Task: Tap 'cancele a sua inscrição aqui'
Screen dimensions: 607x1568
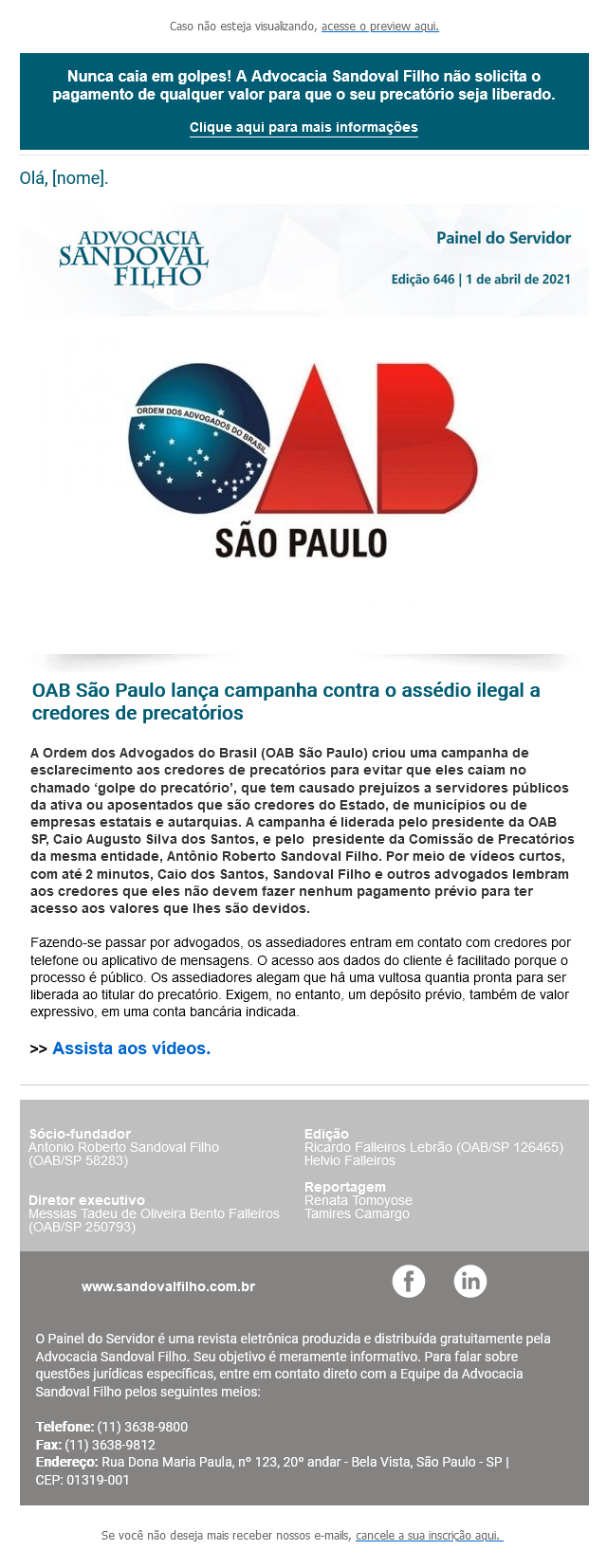Action: click(x=429, y=1535)
